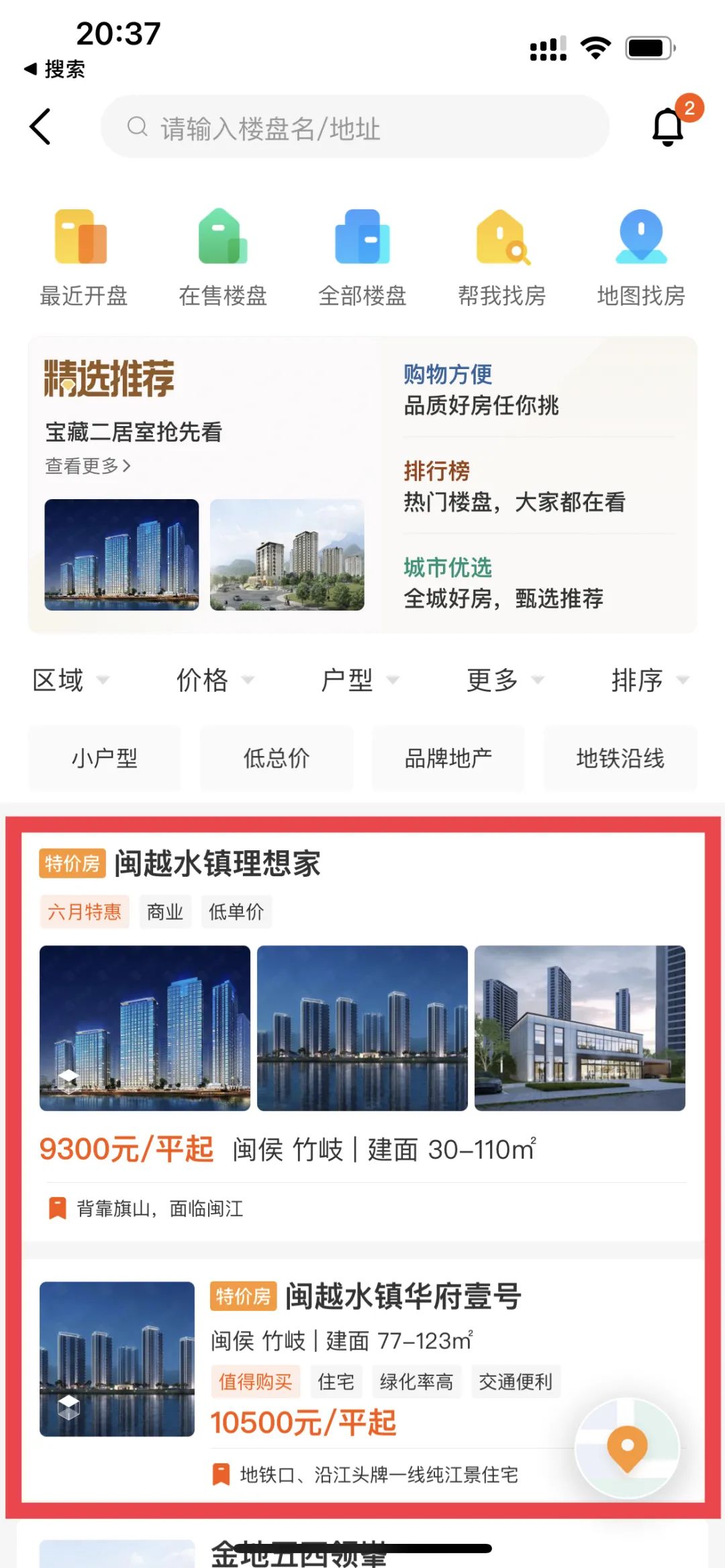Toggle the 小户型 filter chip
Screen dimensions: 725x1568
tap(104, 757)
